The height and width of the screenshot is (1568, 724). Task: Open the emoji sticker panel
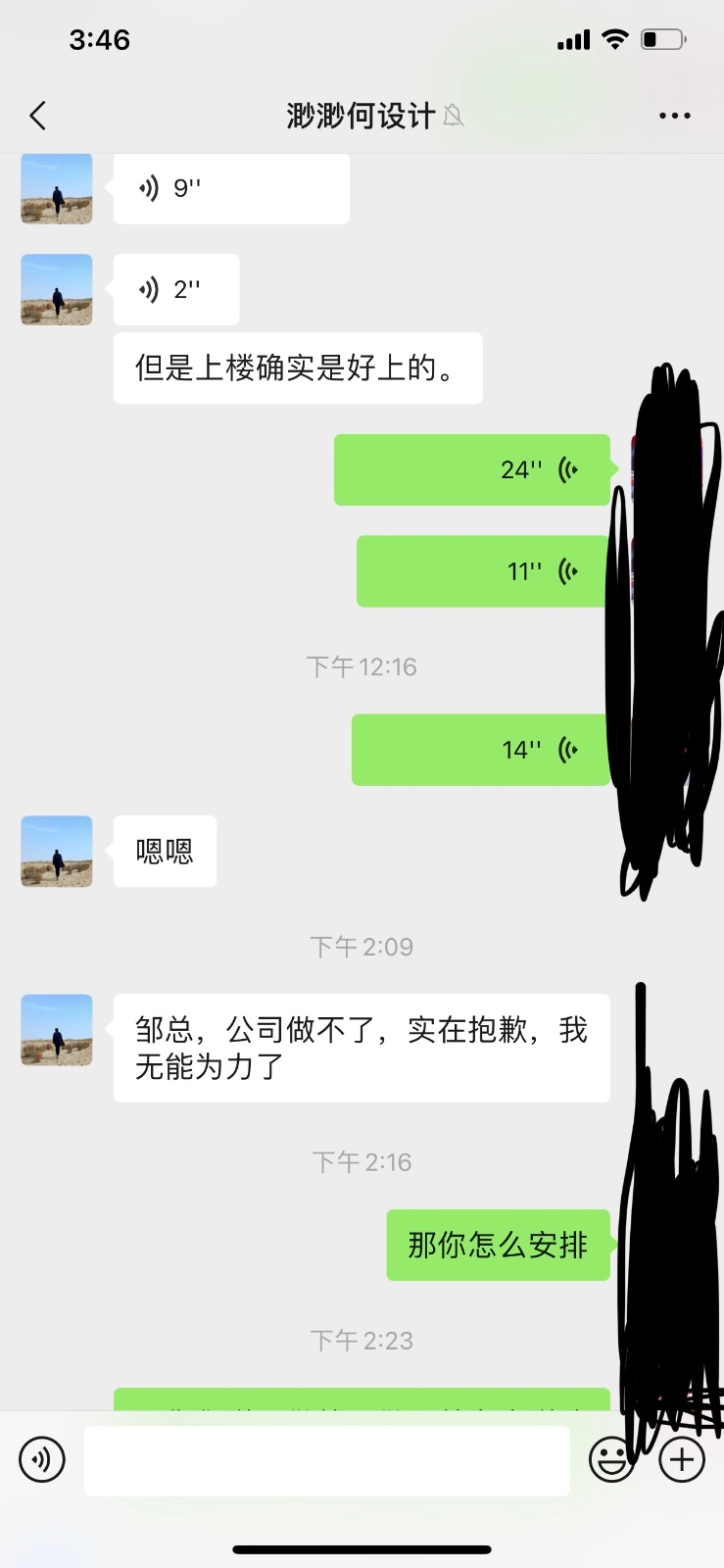[610, 1460]
